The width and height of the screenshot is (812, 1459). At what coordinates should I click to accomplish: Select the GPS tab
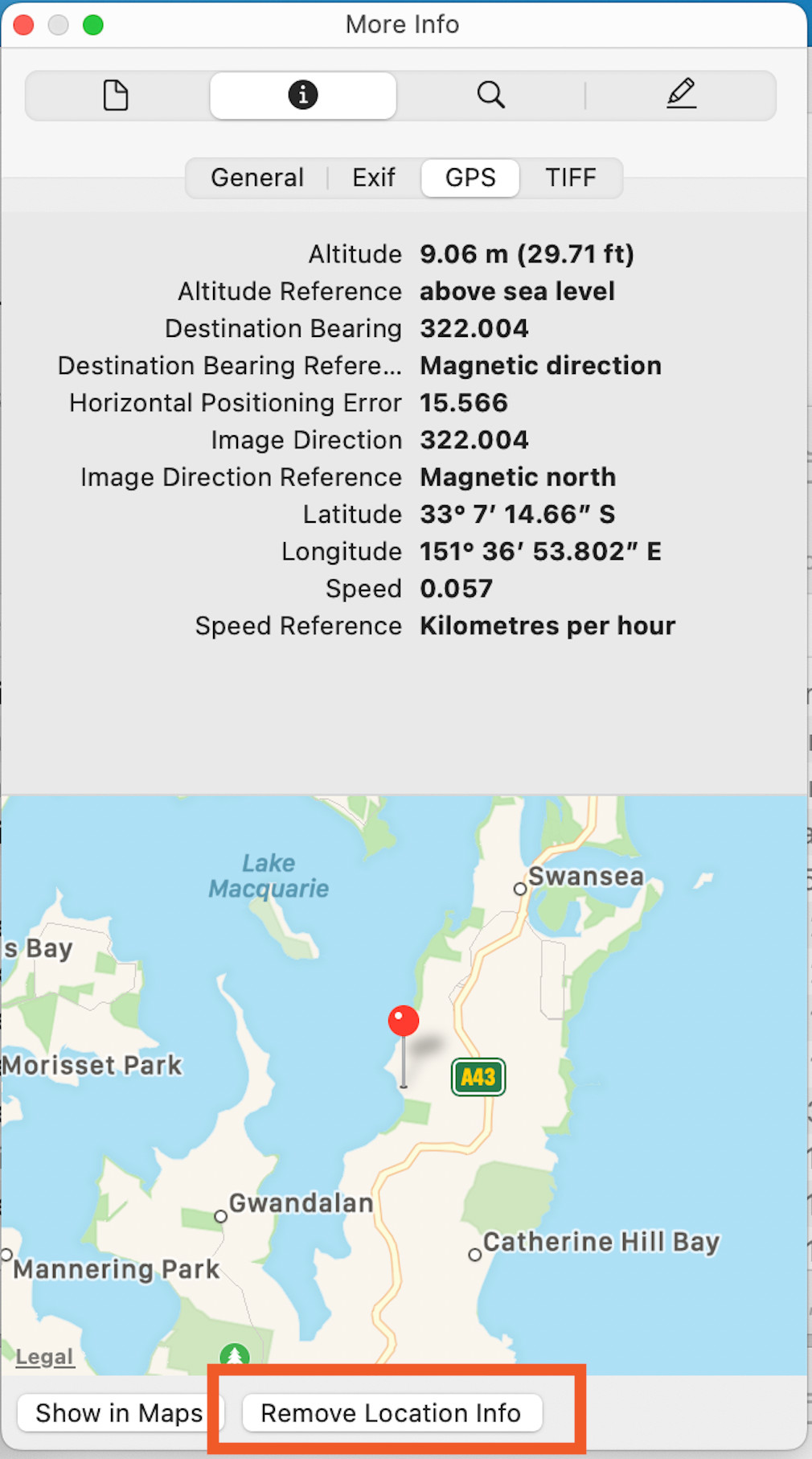click(470, 178)
